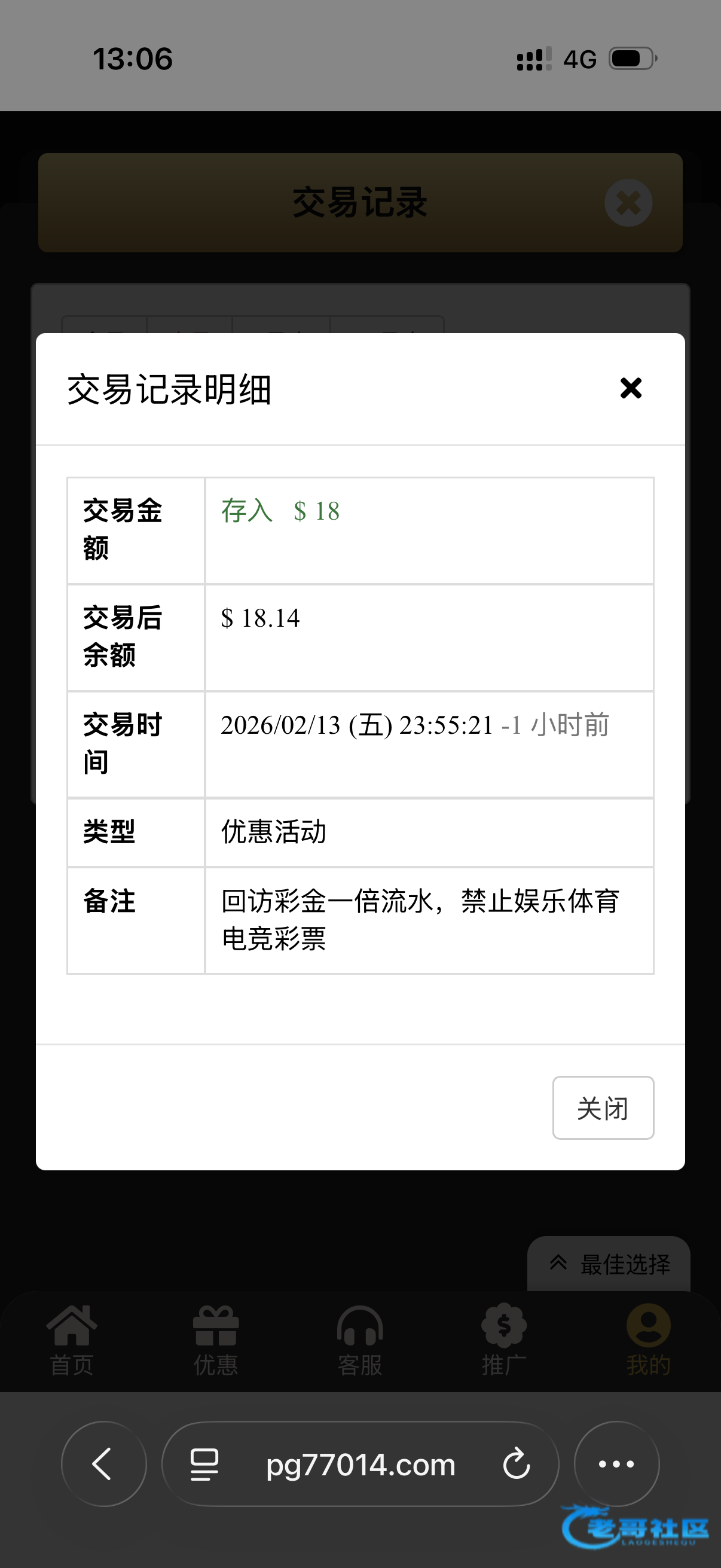The image size is (721, 1568).
Task: Open the browser page menu icon
Action: pyautogui.click(x=204, y=1464)
